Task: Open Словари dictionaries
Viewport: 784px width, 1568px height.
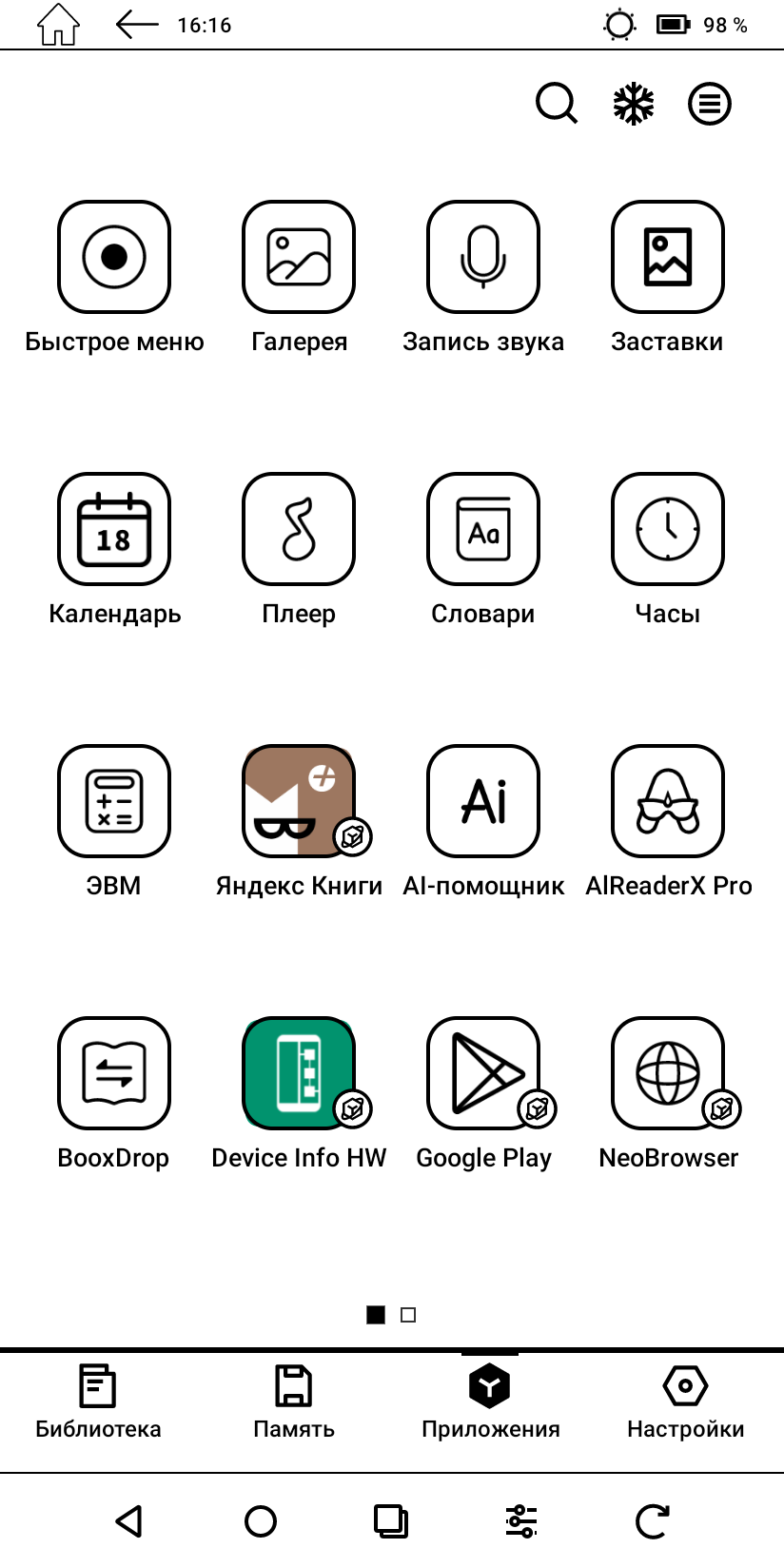Action: 483,529
